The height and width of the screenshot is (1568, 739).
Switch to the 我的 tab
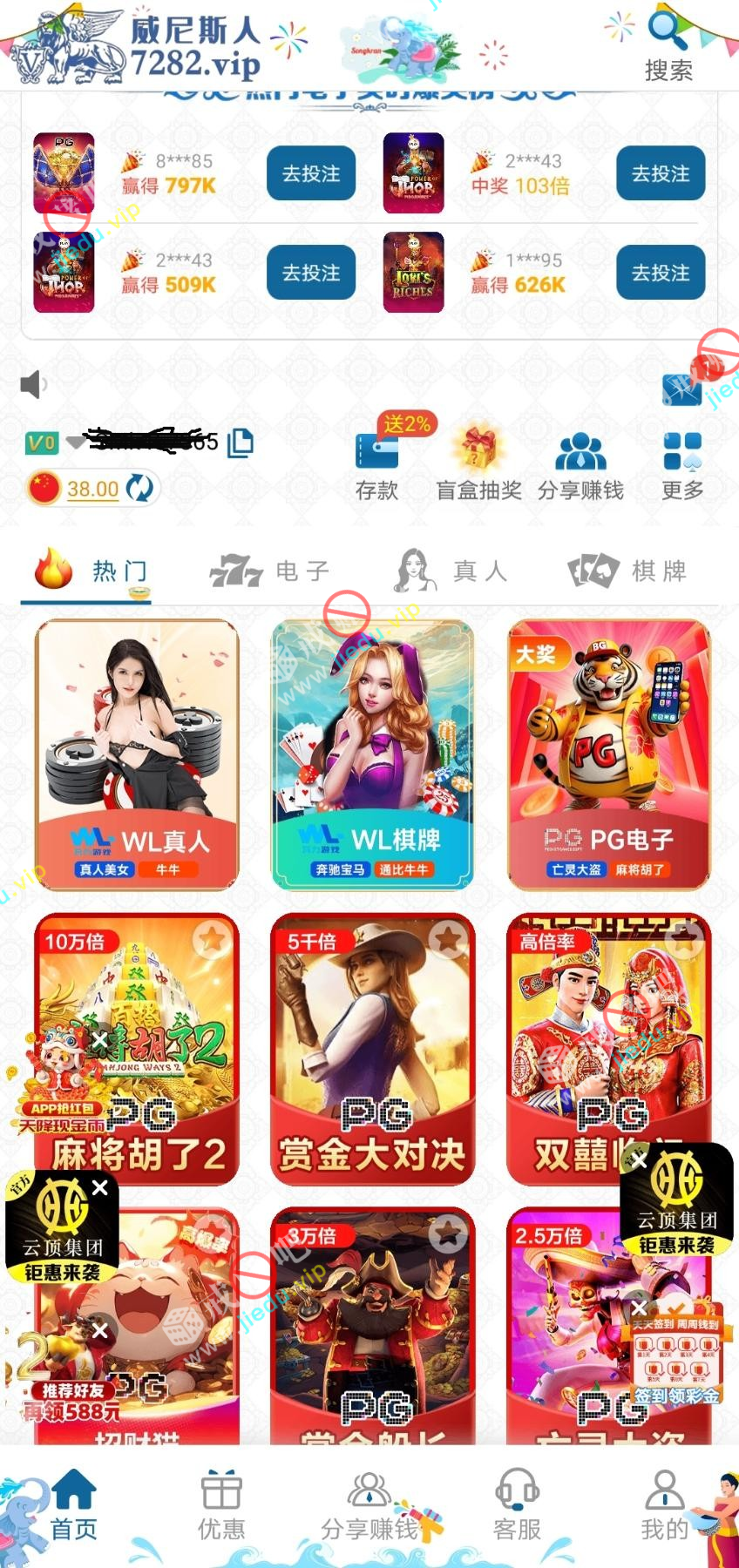(664, 1505)
